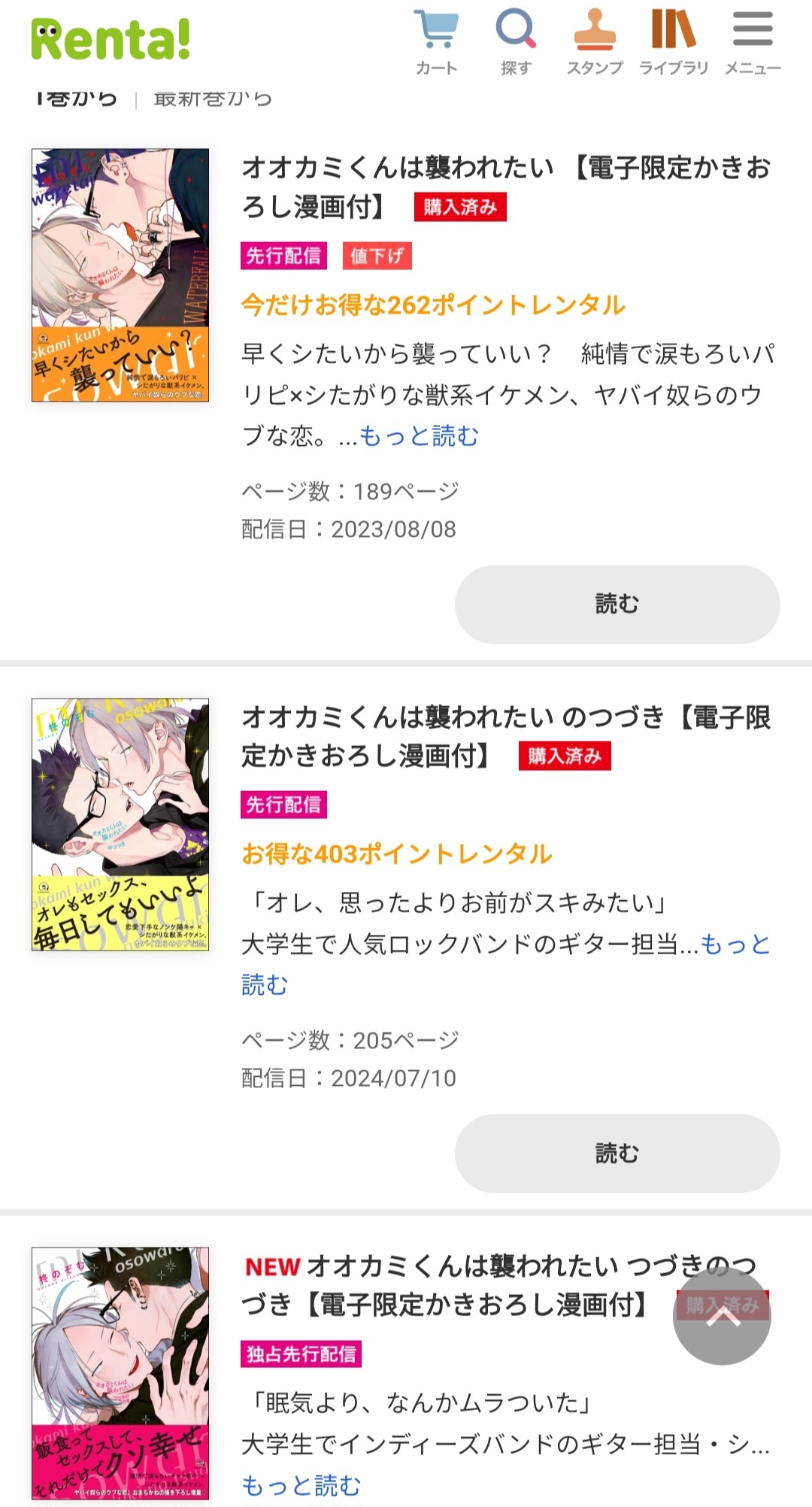Open cover of つづきのつづき volume
The width and height of the screenshot is (812, 1507).
coord(120,1373)
